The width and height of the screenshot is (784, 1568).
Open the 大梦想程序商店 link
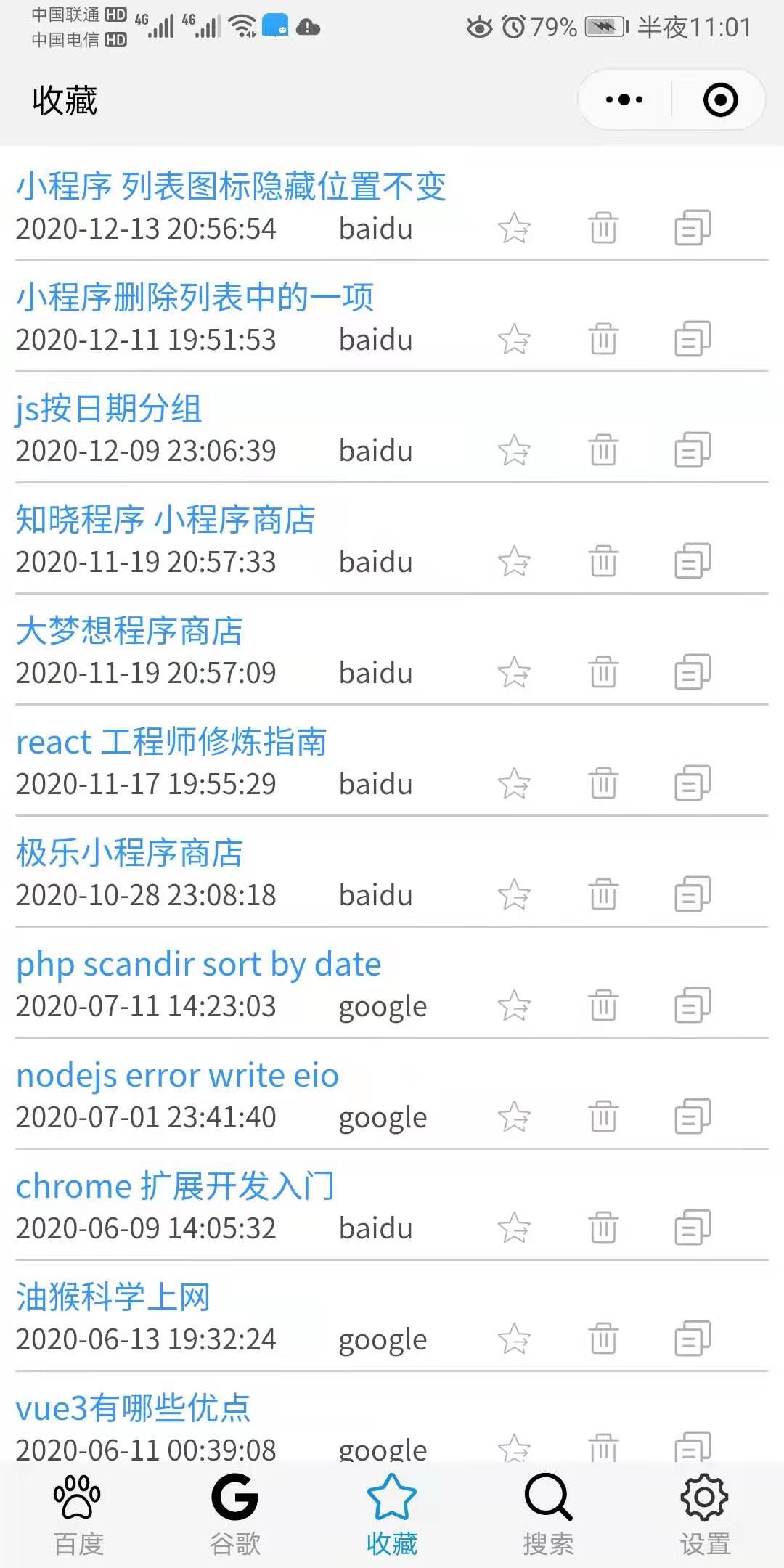tap(129, 630)
